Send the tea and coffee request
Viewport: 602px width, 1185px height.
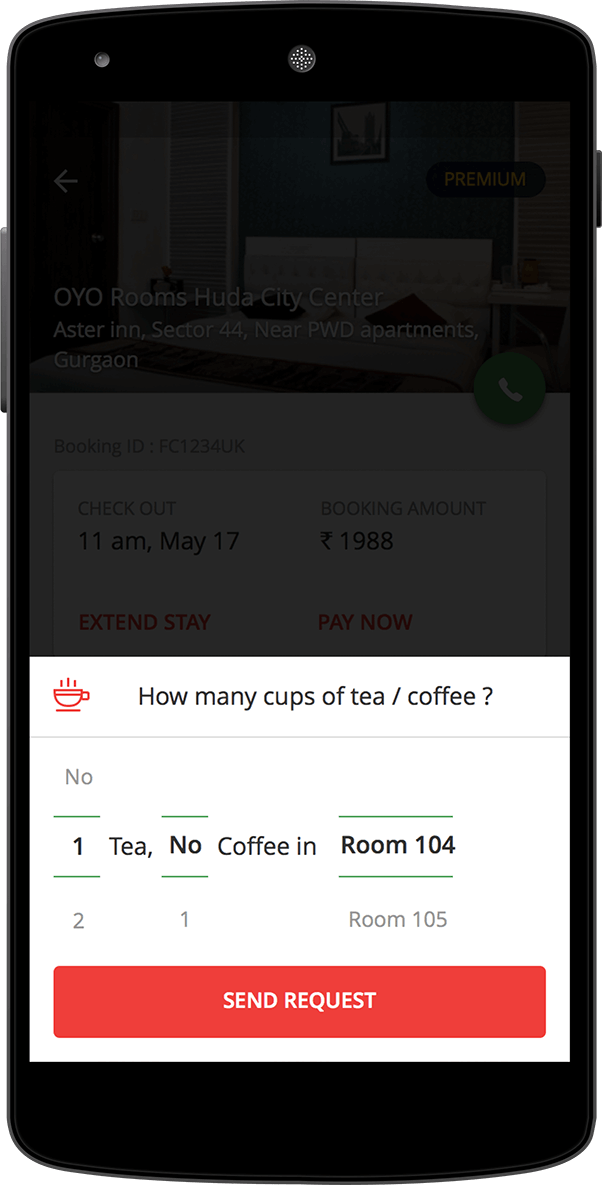(299, 1001)
